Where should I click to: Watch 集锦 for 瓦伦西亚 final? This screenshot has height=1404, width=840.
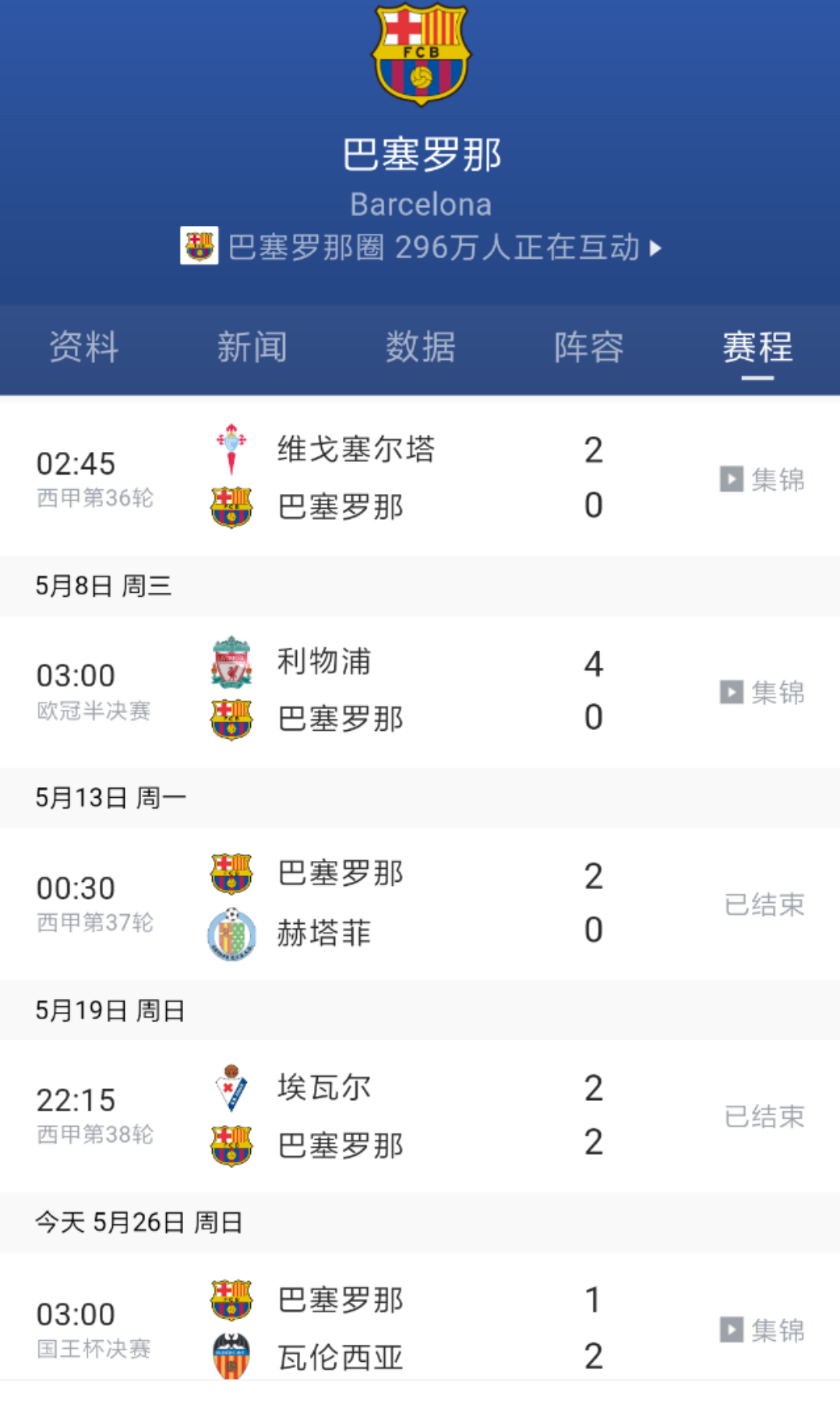point(762,1330)
